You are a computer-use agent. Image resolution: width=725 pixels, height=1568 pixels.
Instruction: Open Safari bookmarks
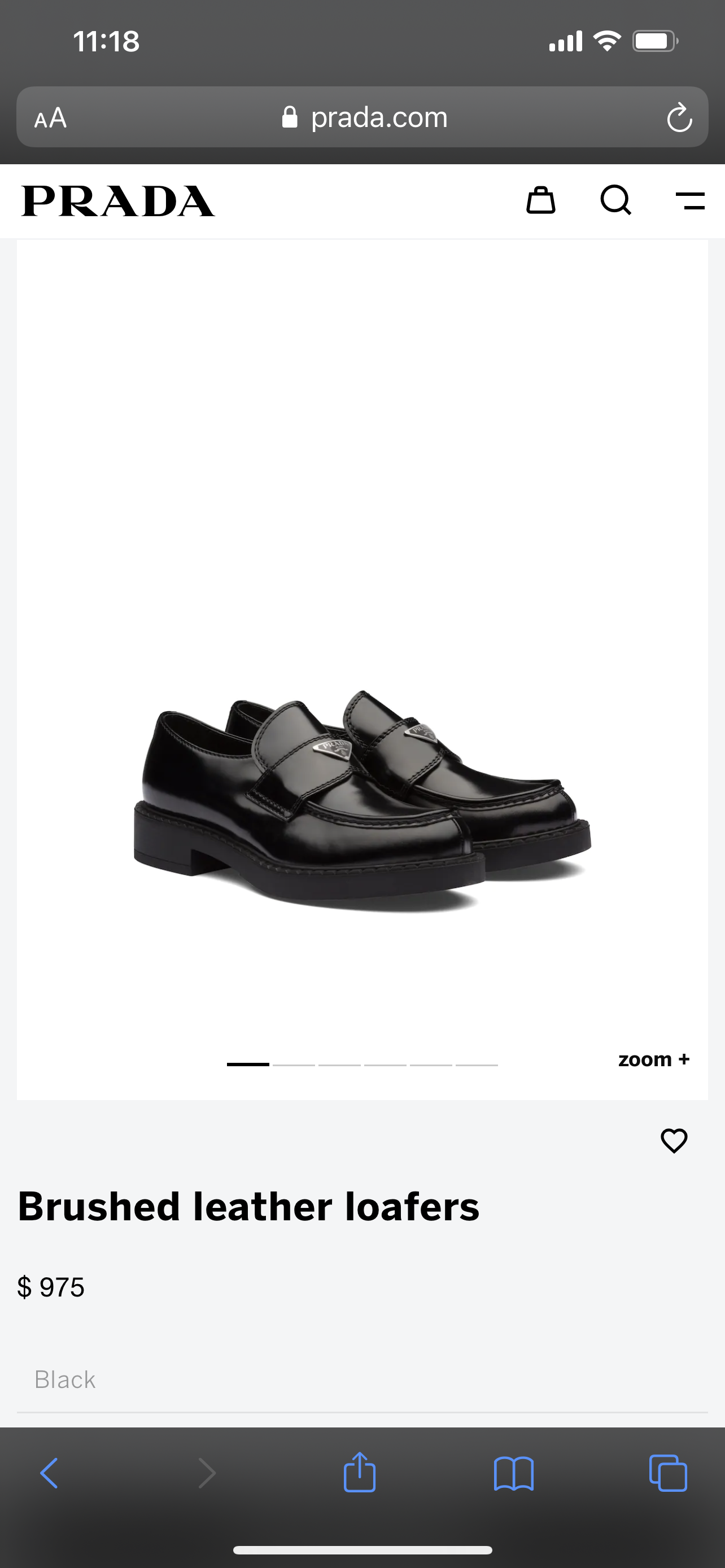(x=514, y=1474)
